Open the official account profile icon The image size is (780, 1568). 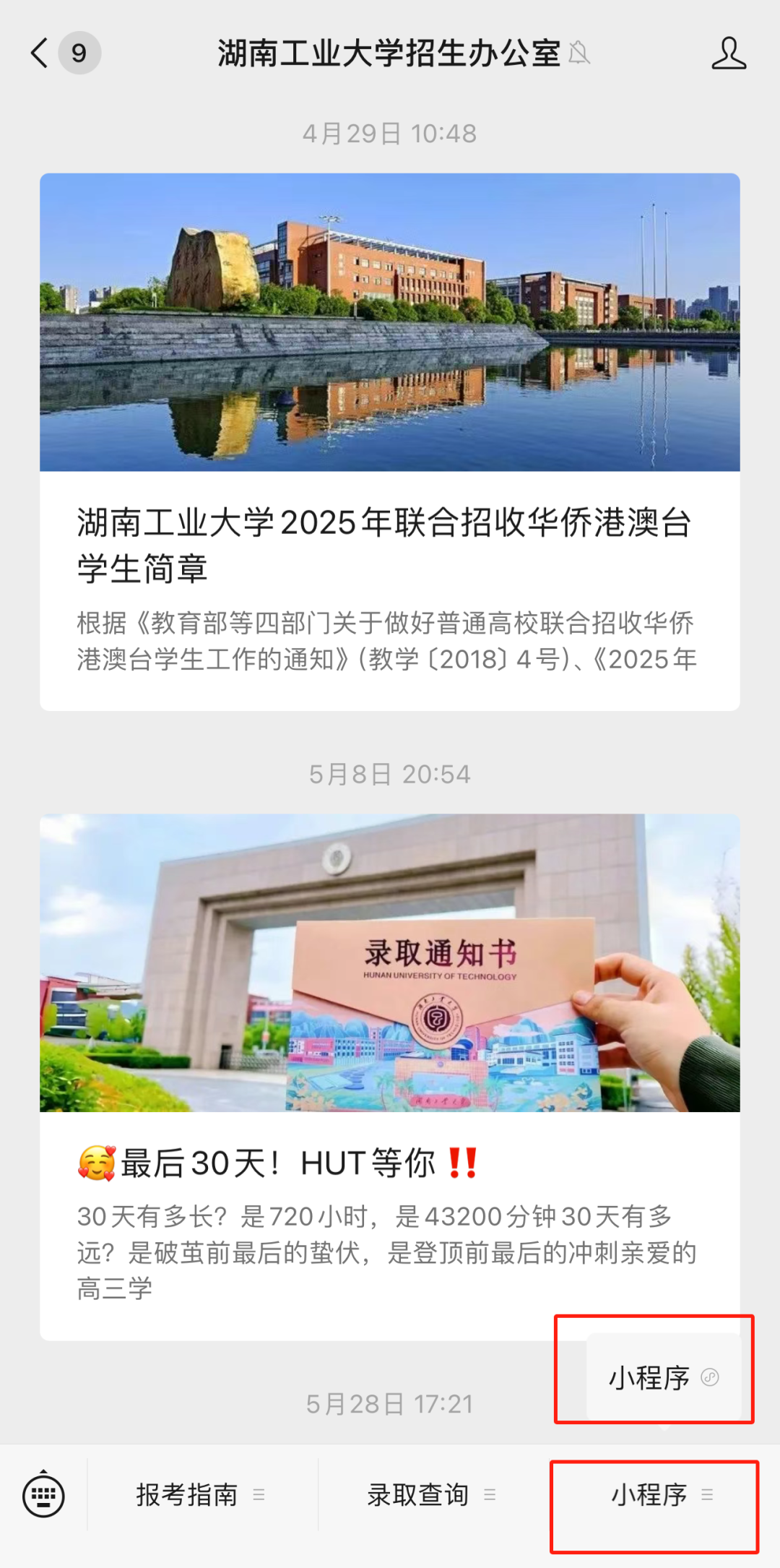click(728, 53)
